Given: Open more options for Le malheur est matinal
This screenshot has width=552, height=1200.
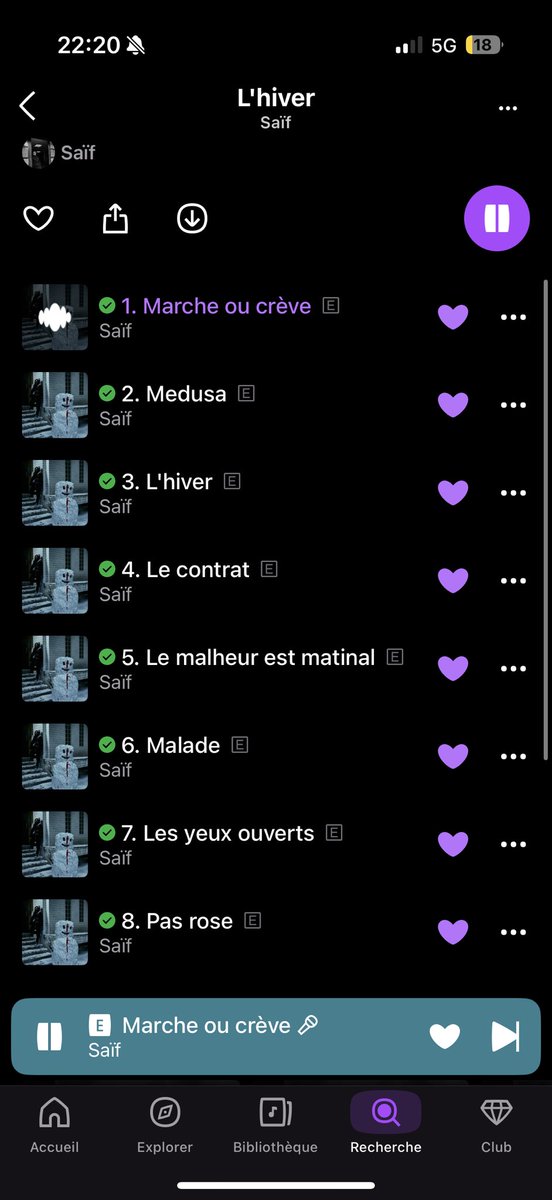Looking at the screenshot, I should (513, 669).
